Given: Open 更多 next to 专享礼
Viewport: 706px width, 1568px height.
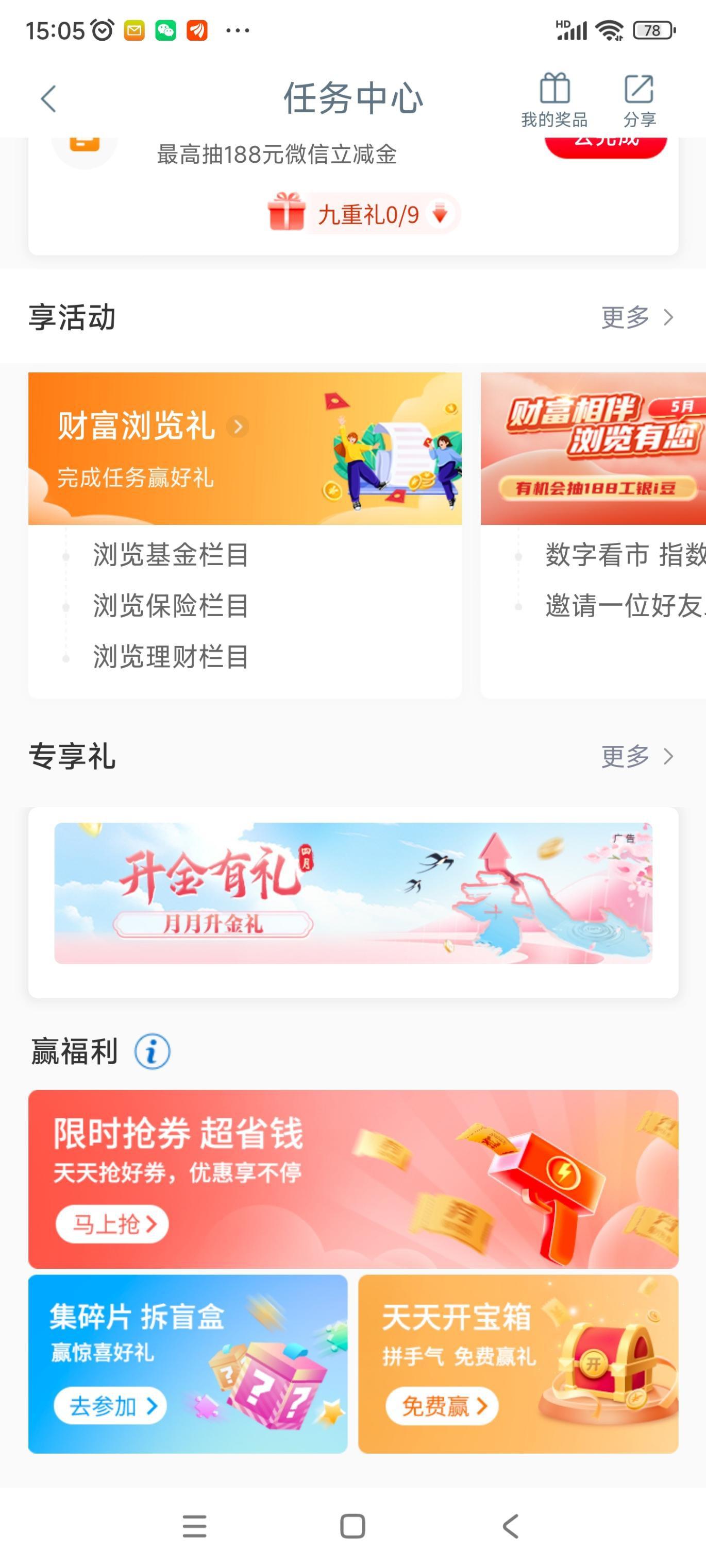Looking at the screenshot, I should 636,756.
